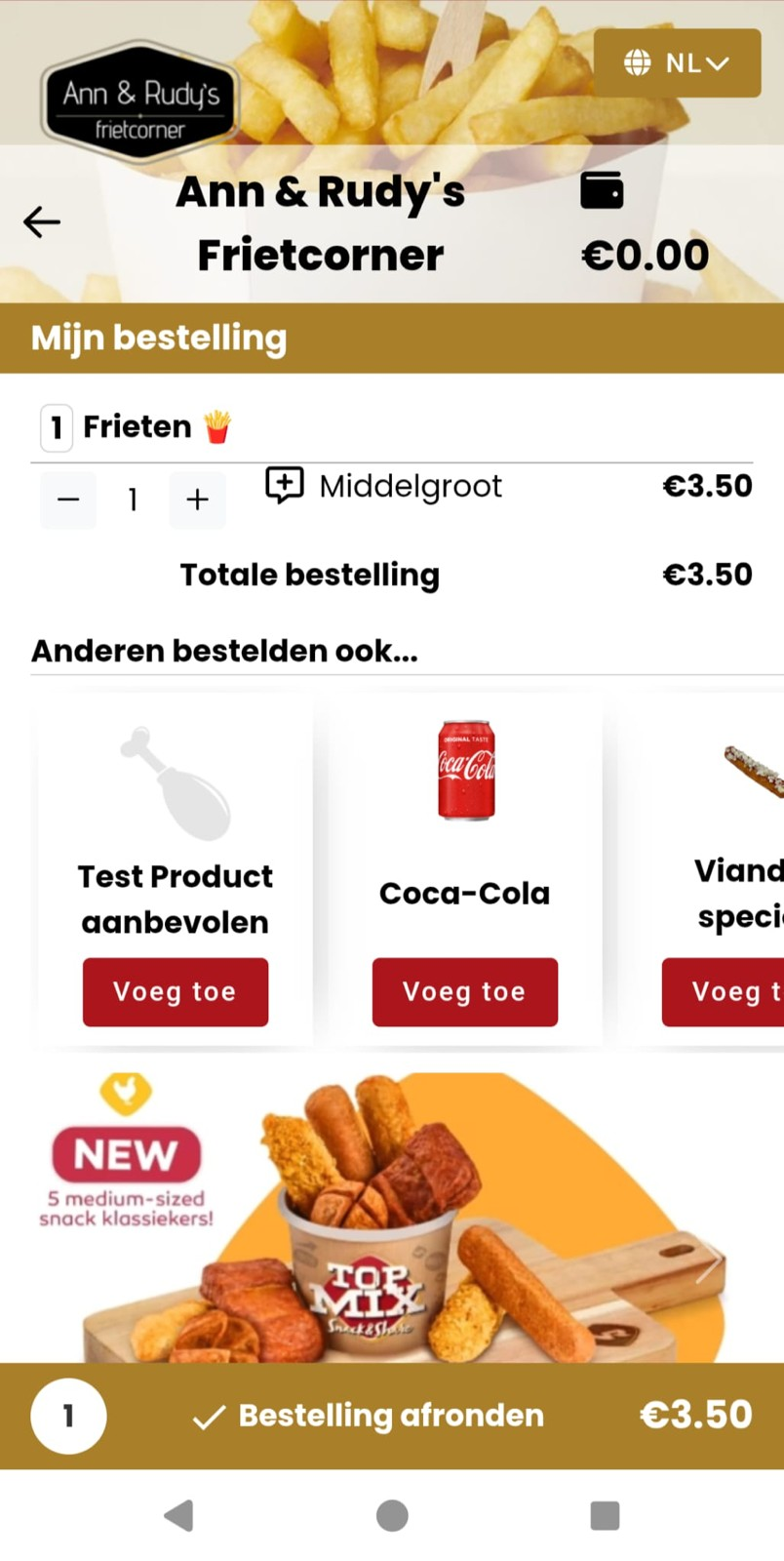Go back using the app's arrow

pyautogui.click(x=42, y=222)
